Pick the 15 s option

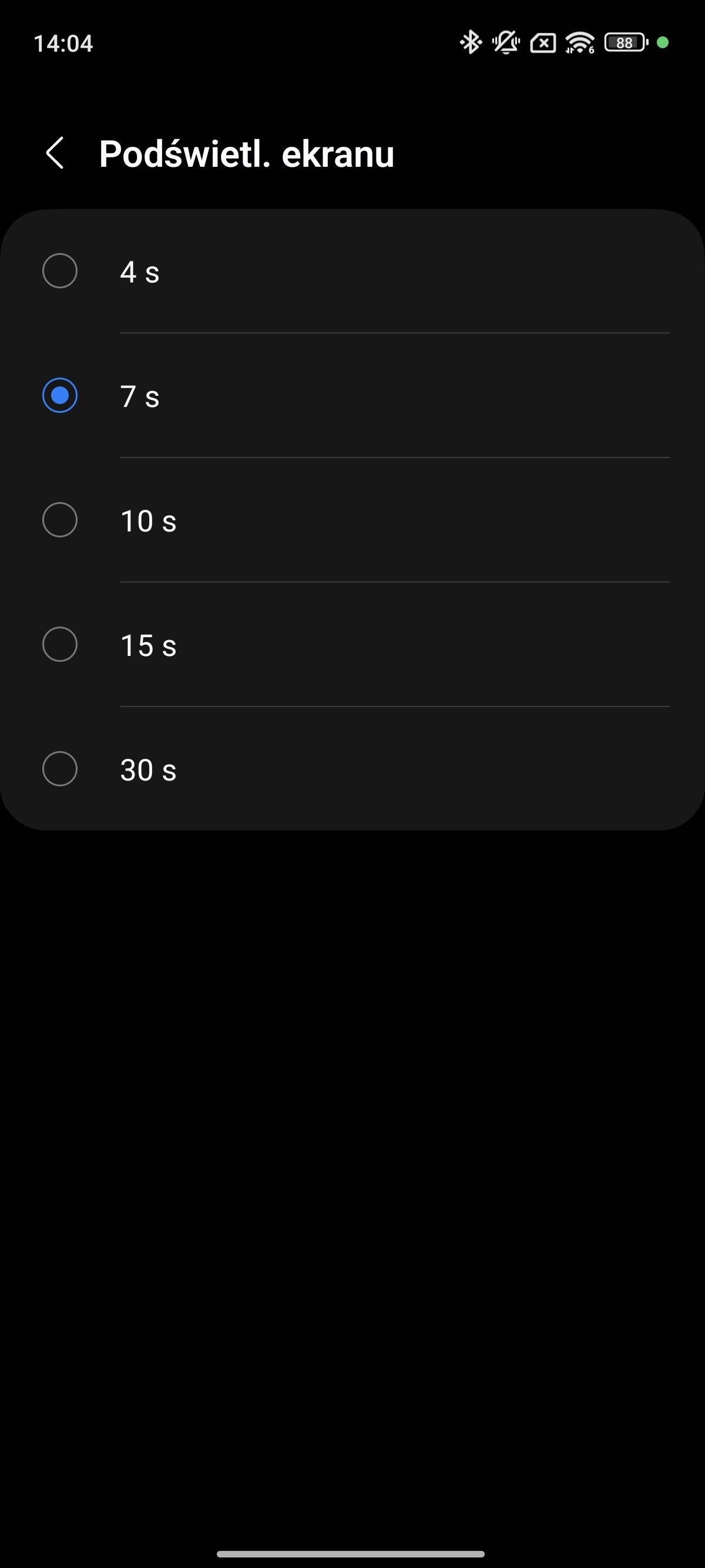pos(352,645)
